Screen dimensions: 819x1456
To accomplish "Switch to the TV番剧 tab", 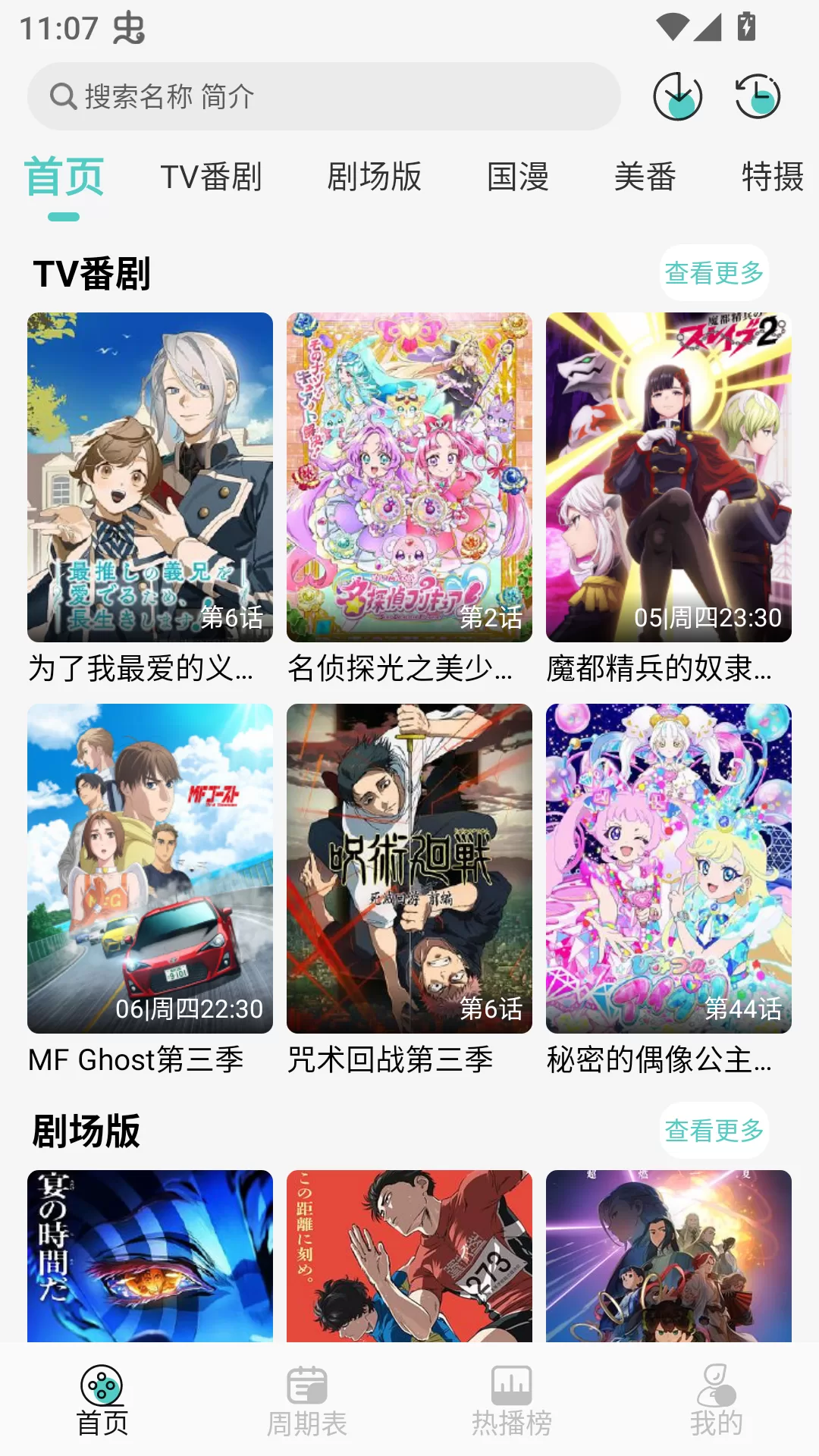I will [213, 177].
